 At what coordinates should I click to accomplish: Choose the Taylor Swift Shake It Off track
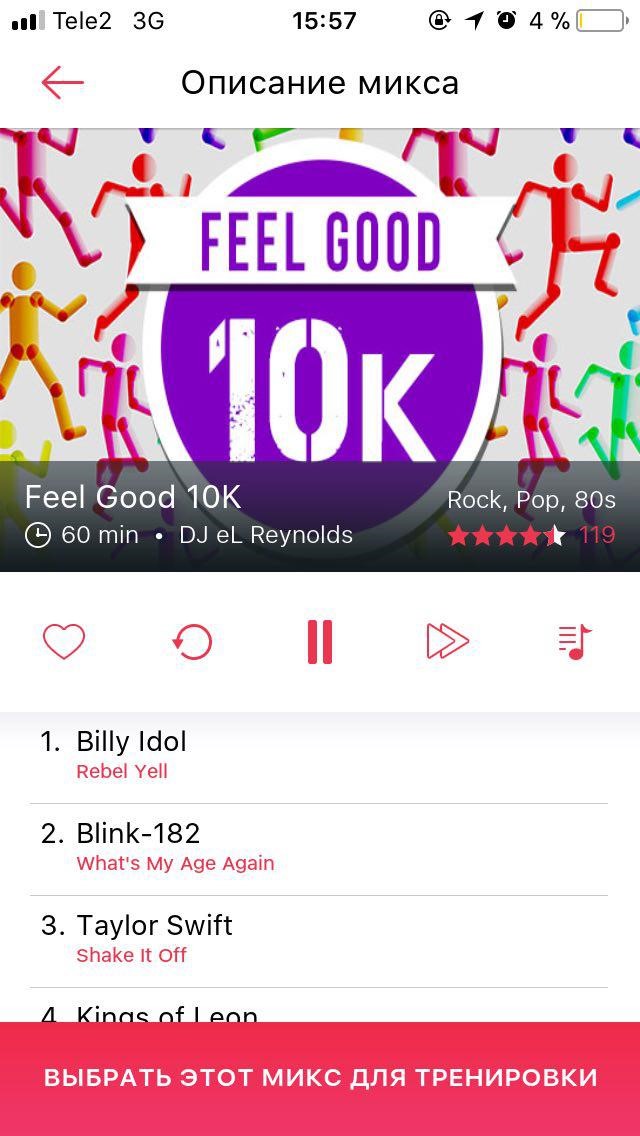[x=318, y=939]
